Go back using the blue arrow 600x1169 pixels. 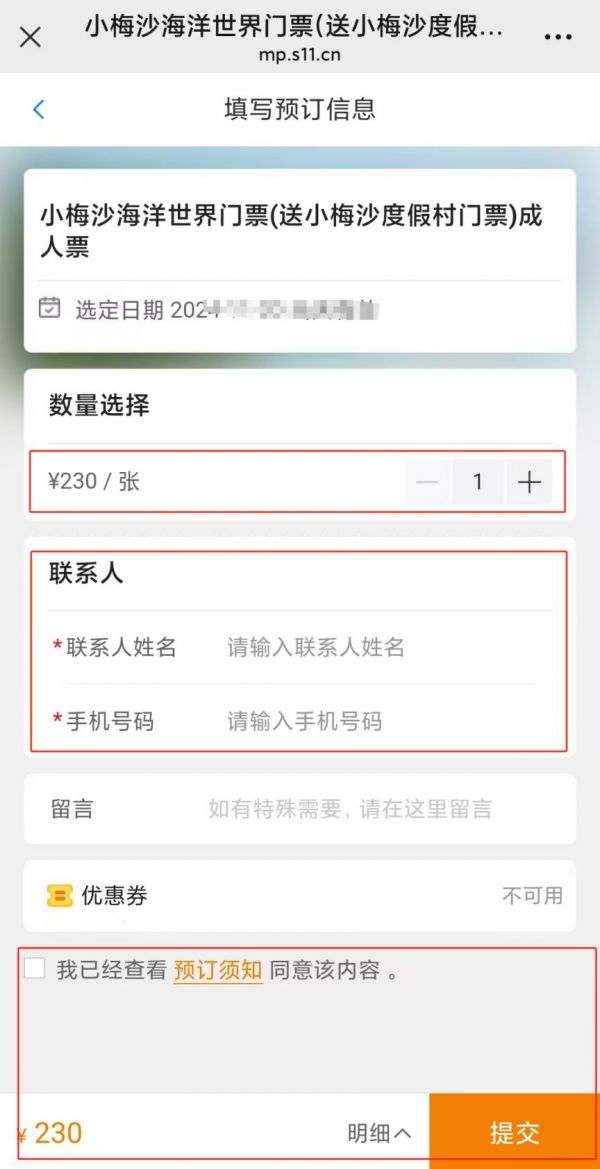coord(39,110)
